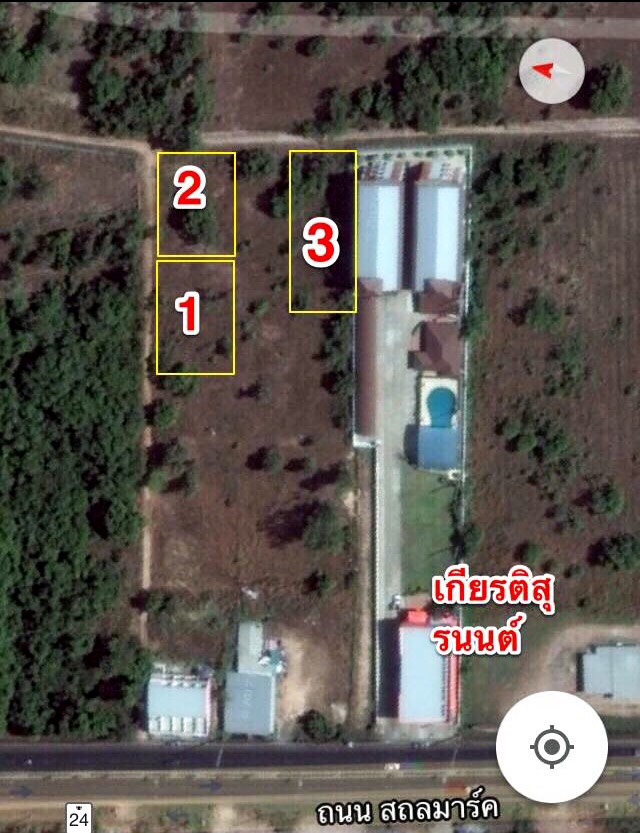Center the map on my current location
This screenshot has height=833, width=640.
pos(552,746)
